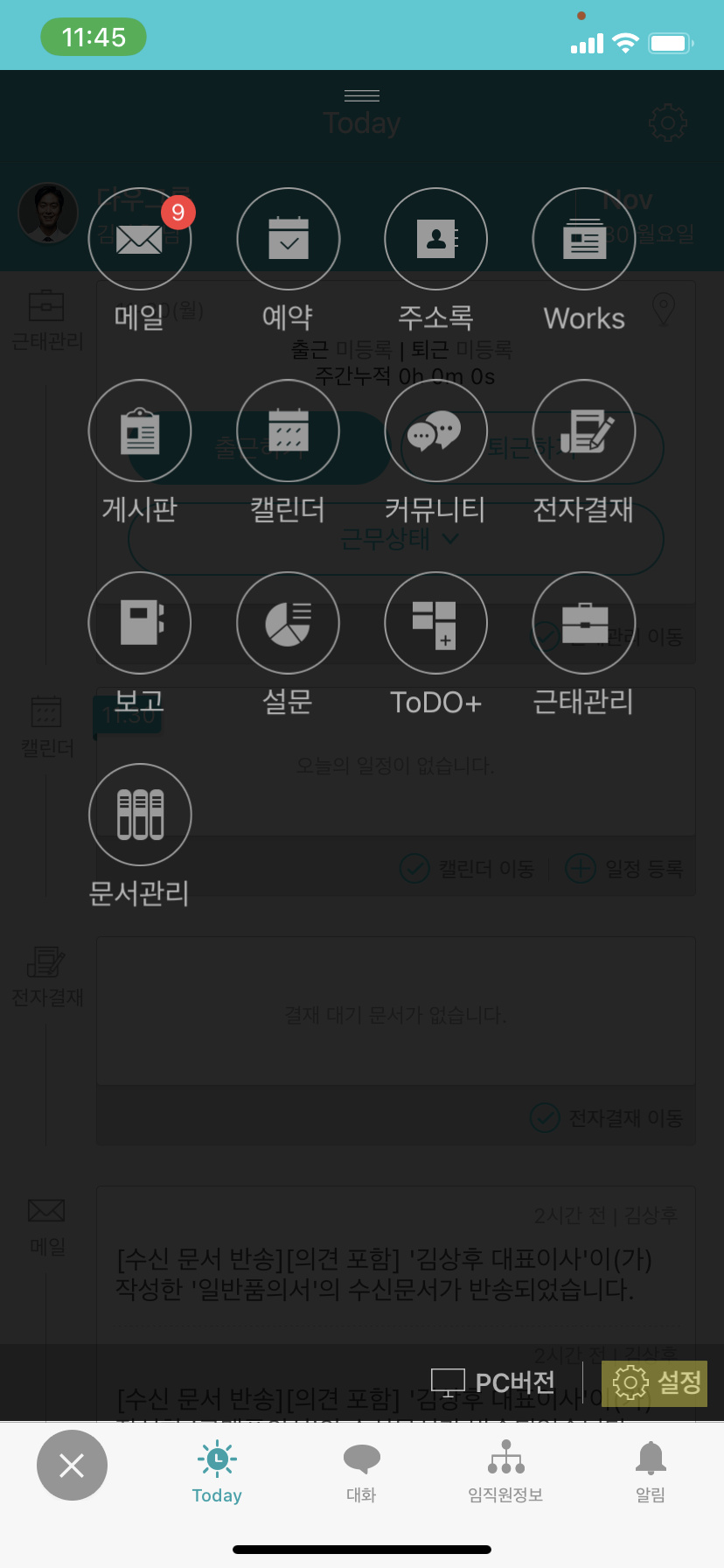Open the 설정 settings button
Viewport: 724px width, 1568px height.
655,1383
